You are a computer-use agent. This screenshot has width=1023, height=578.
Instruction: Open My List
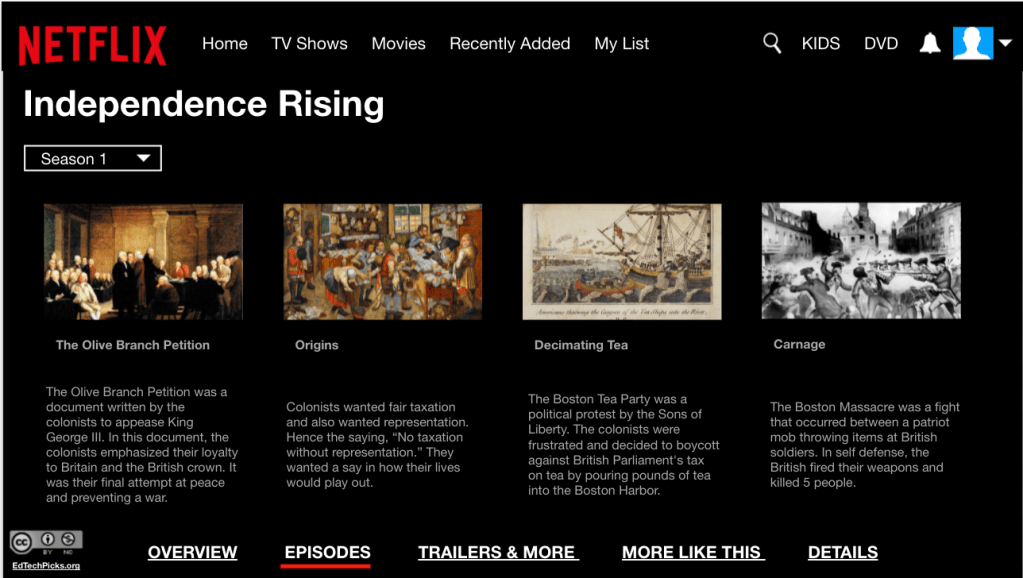[x=621, y=44]
